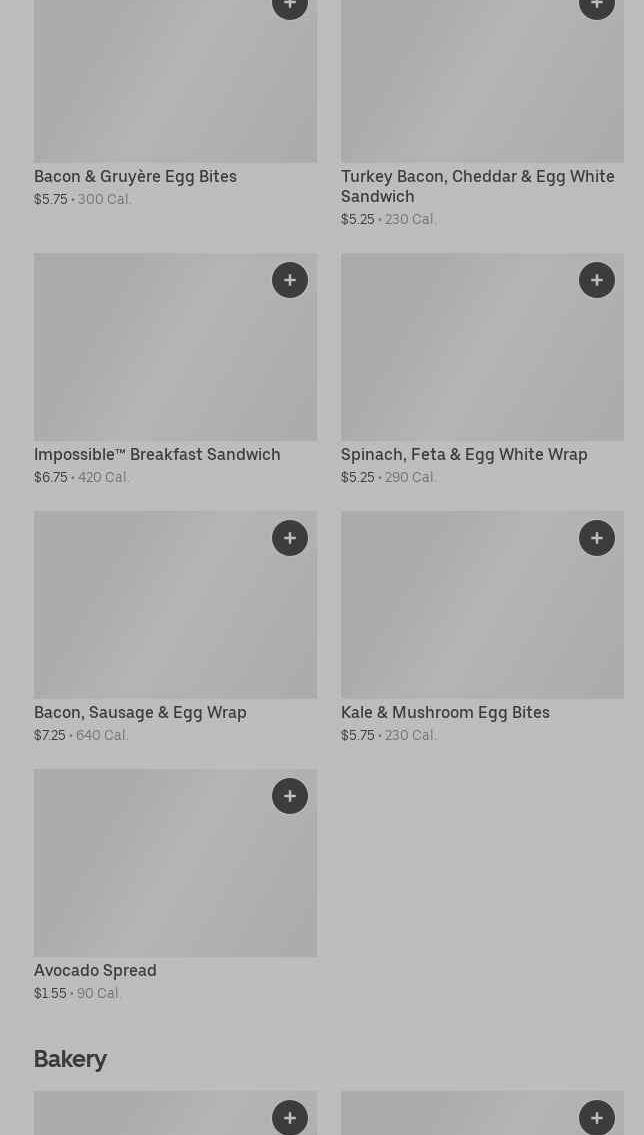Open the Avocado Spread item page
This screenshot has width=644, height=1135.
click(x=95, y=970)
